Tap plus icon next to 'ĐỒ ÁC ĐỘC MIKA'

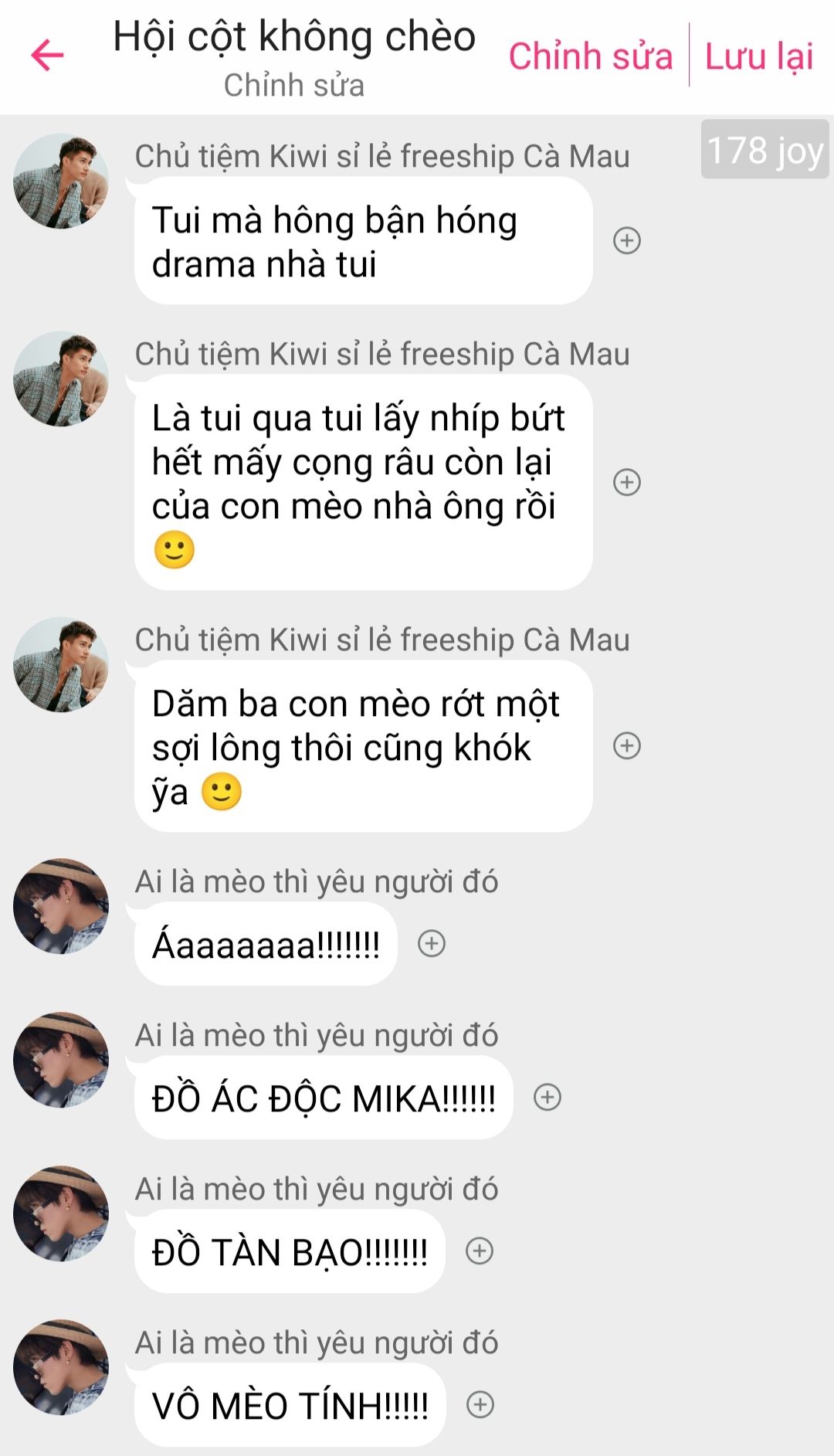pos(548,1097)
